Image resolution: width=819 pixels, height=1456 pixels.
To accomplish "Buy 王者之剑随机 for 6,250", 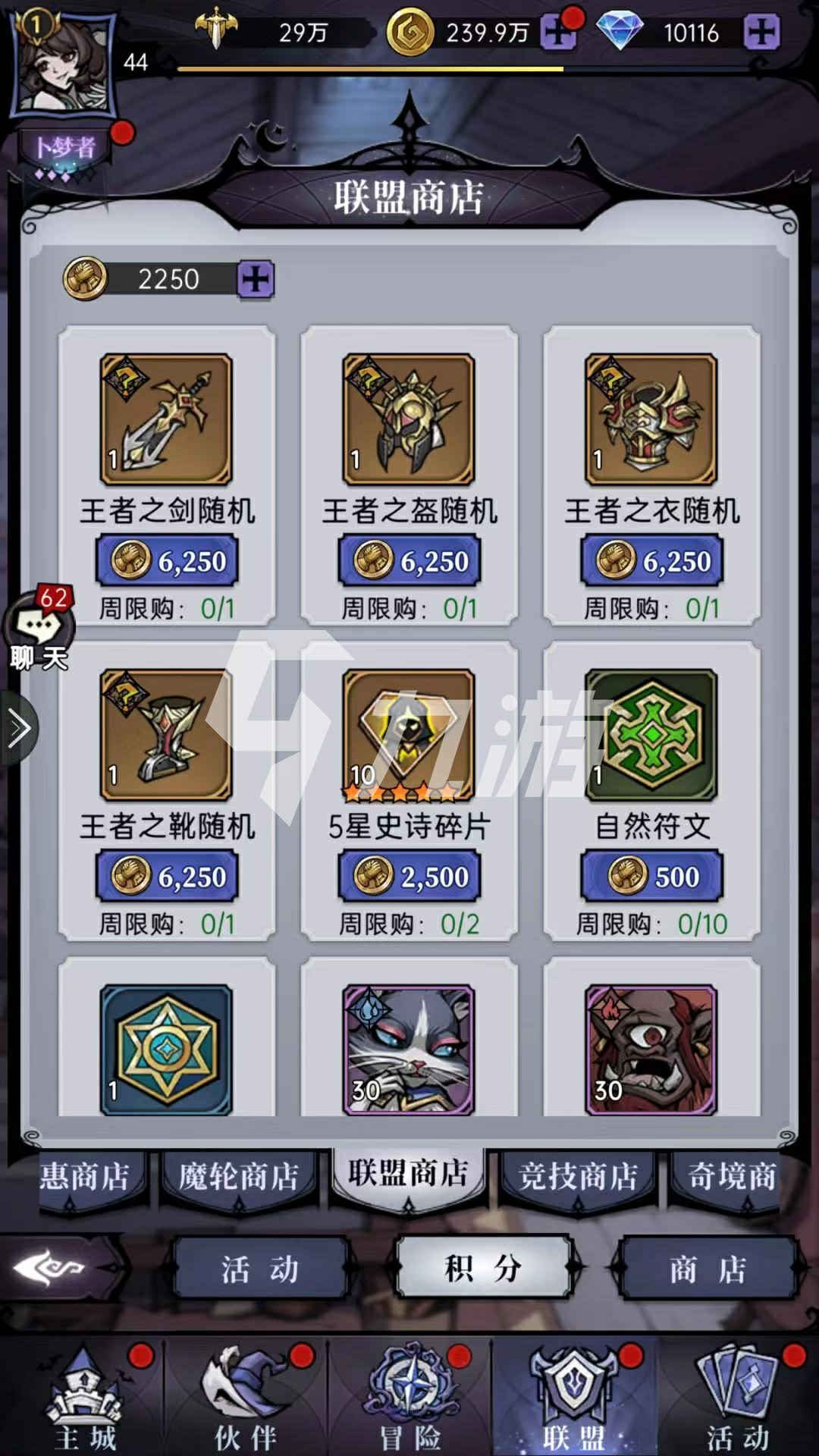I will click(x=167, y=561).
